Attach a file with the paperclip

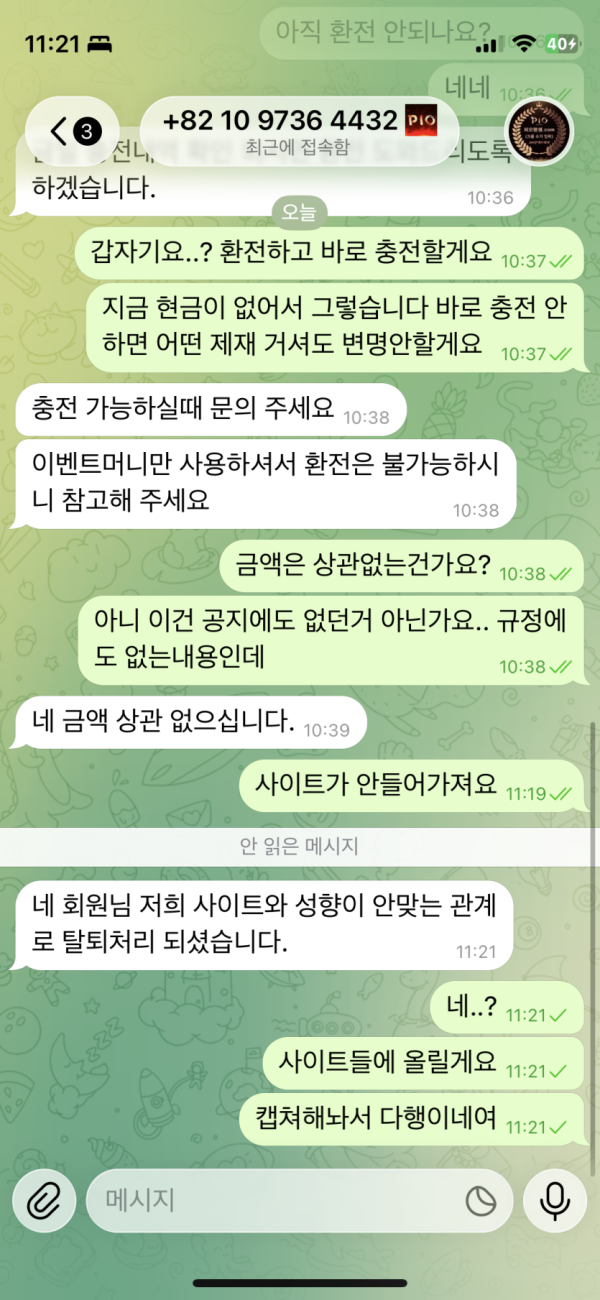click(44, 1202)
